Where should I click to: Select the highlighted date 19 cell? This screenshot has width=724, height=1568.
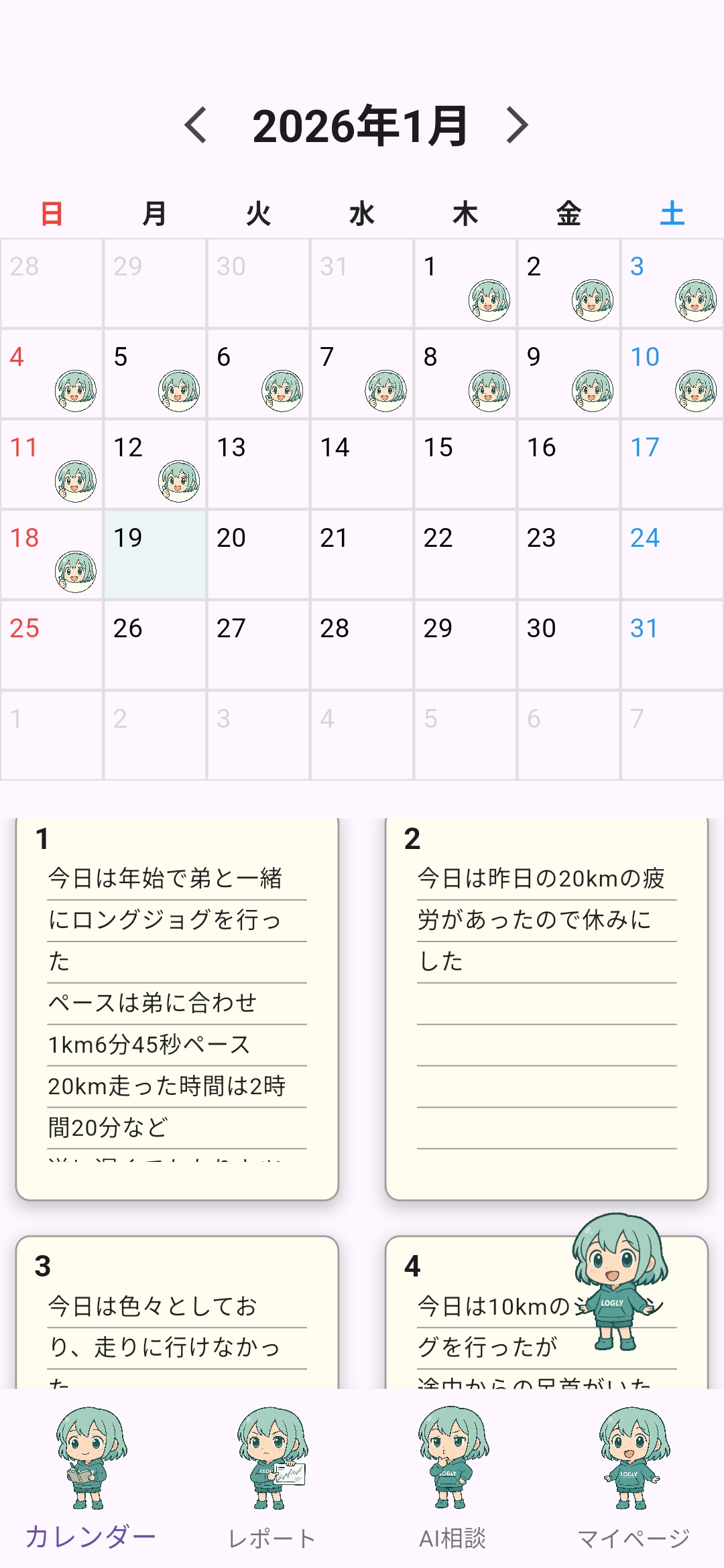coord(155,554)
